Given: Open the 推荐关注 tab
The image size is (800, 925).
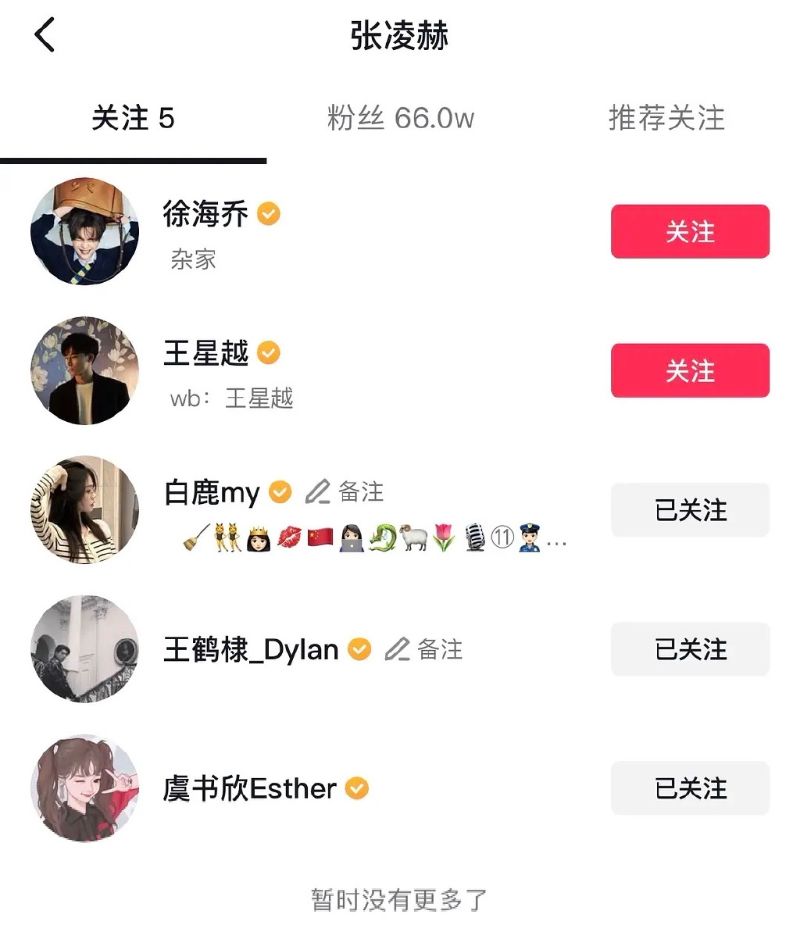Looking at the screenshot, I should 666,118.
